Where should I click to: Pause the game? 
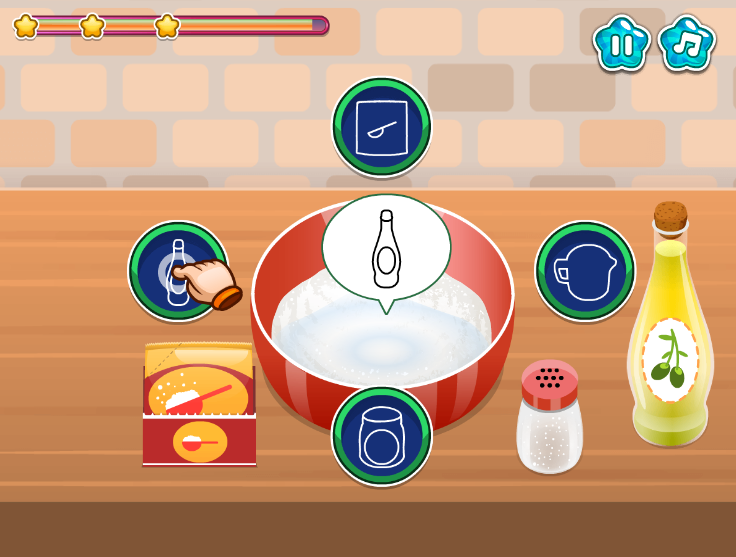click(x=621, y=44)
